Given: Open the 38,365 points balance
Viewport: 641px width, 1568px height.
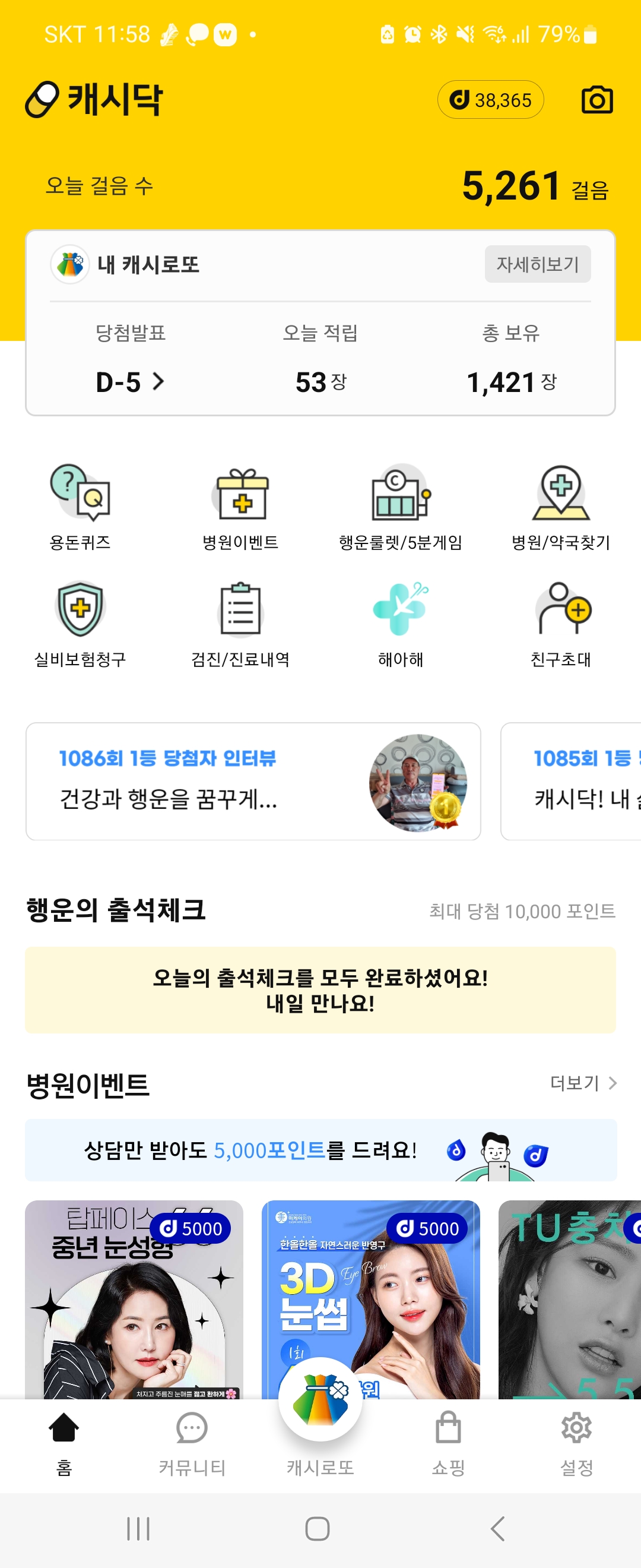Looking at the screenshot, I should tap(490, 100).
